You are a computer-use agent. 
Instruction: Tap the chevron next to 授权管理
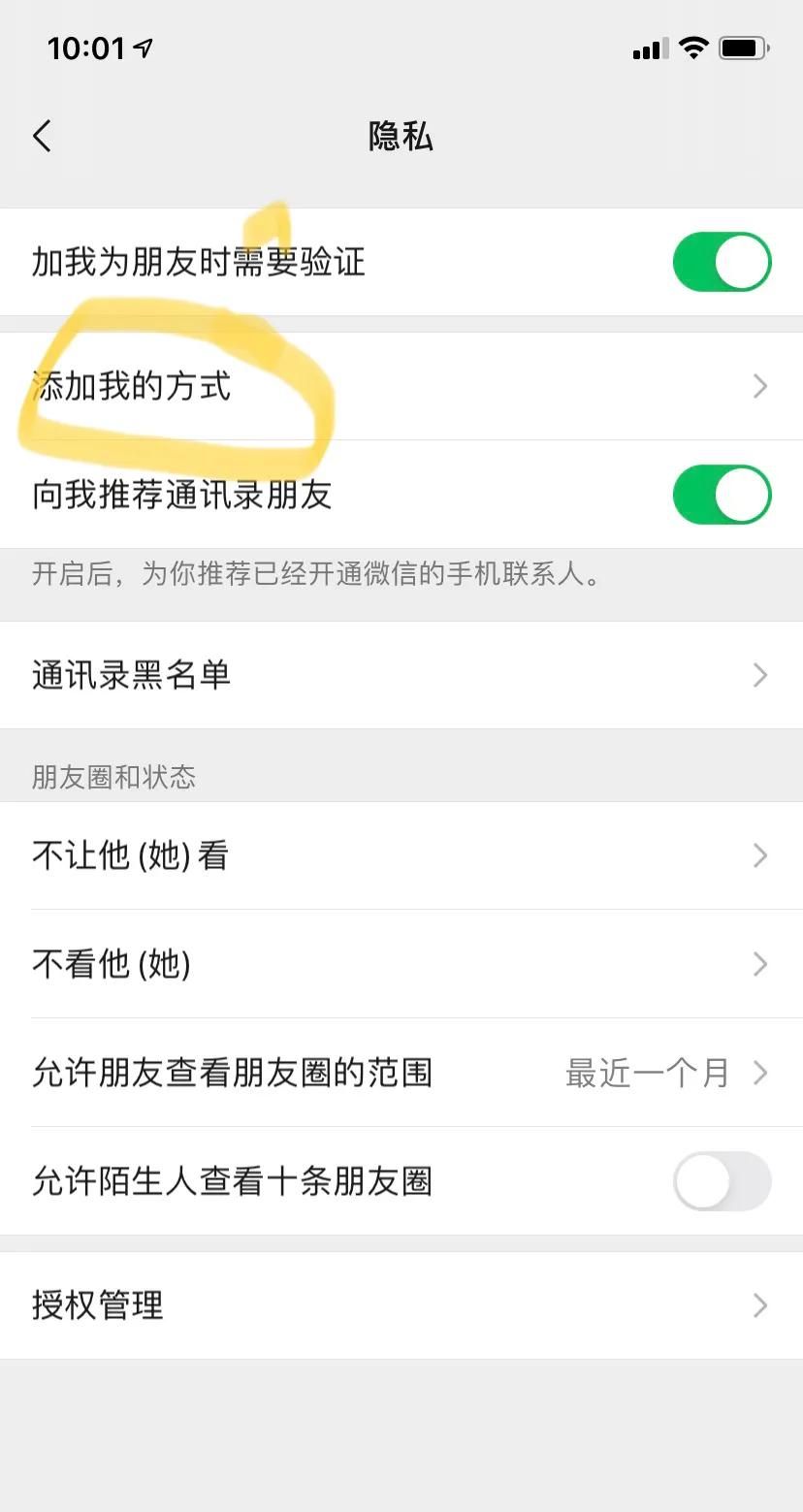click(760, 1305)
